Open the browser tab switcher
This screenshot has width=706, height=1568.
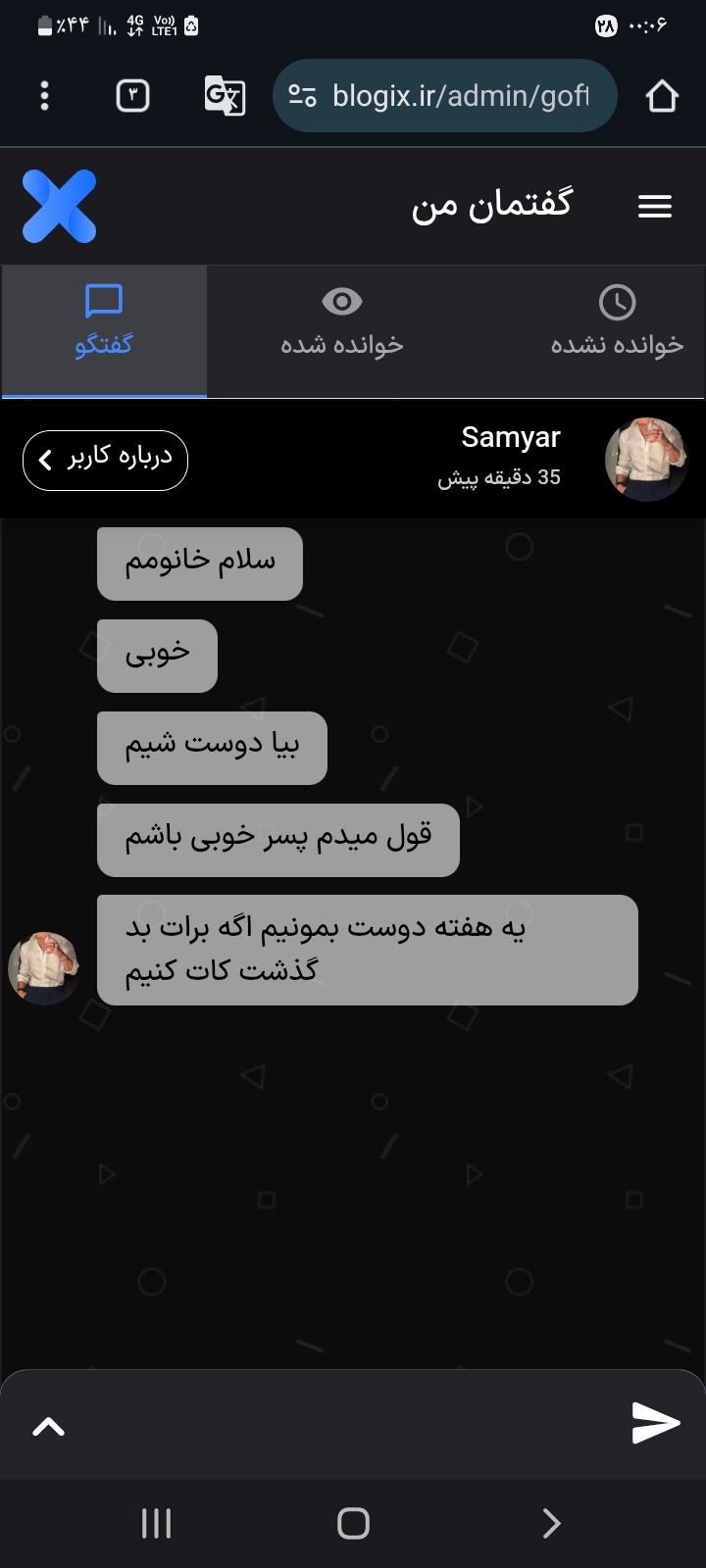[x=132, y=96]
